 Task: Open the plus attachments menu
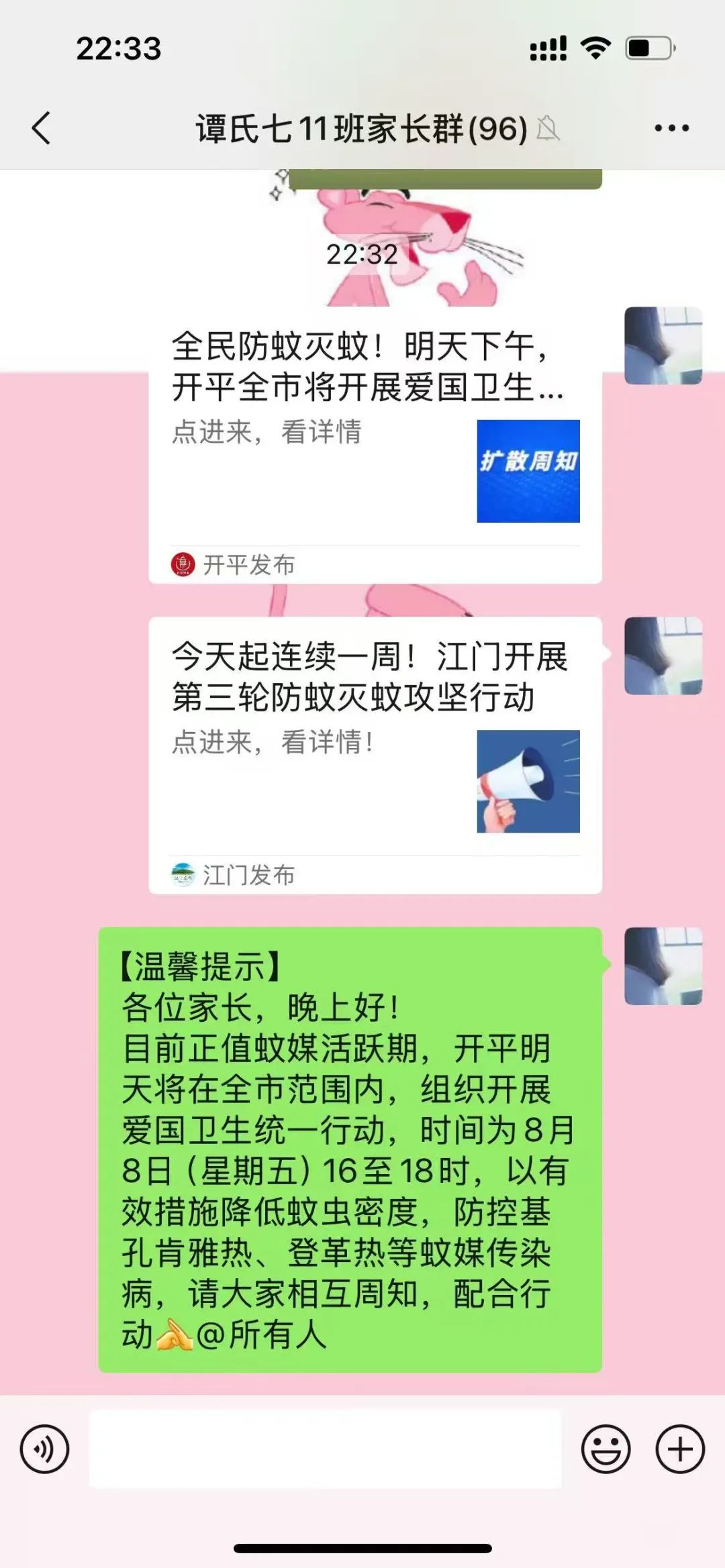[x=679, y=1449]
